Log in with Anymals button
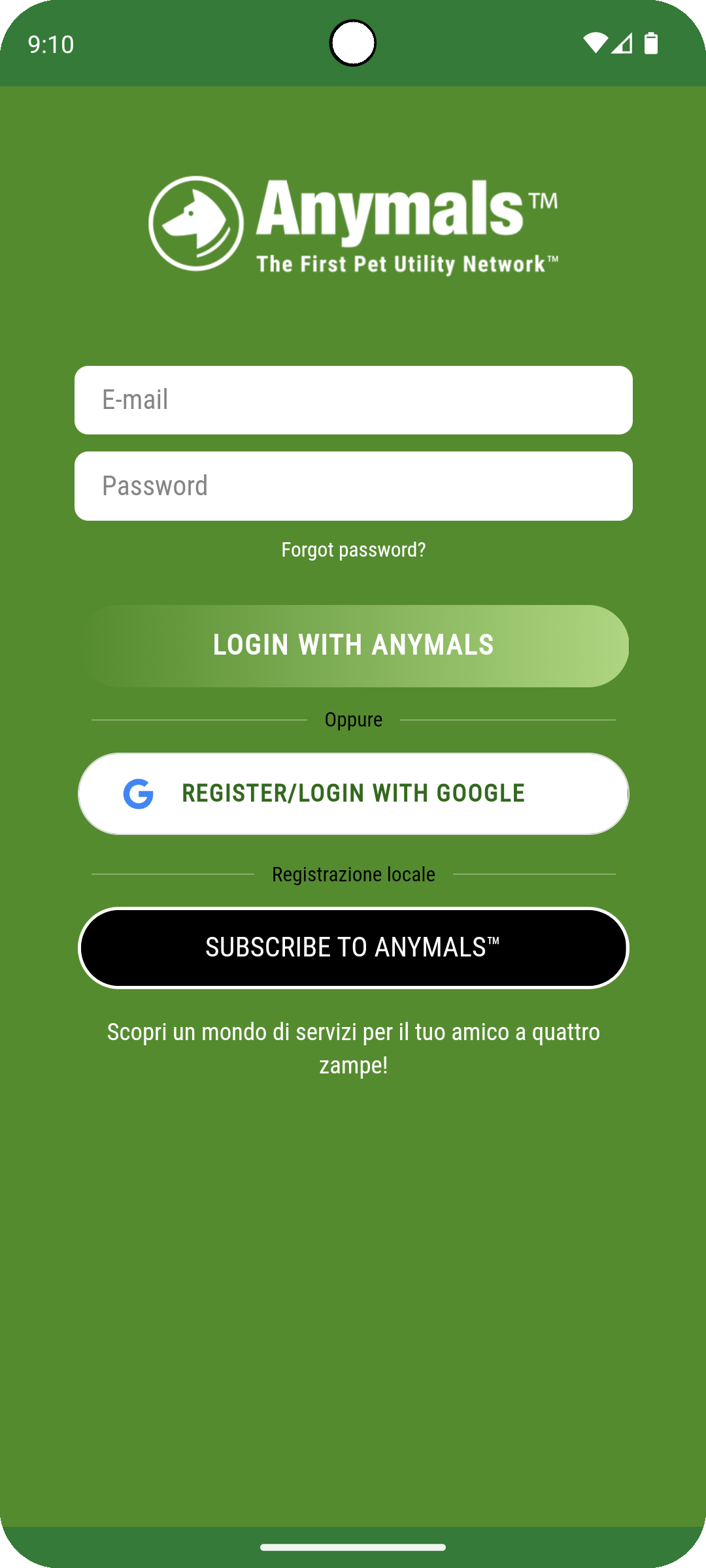Viewport: 706px width, 1568px height. pyautogui.click(x=353, y=645)
